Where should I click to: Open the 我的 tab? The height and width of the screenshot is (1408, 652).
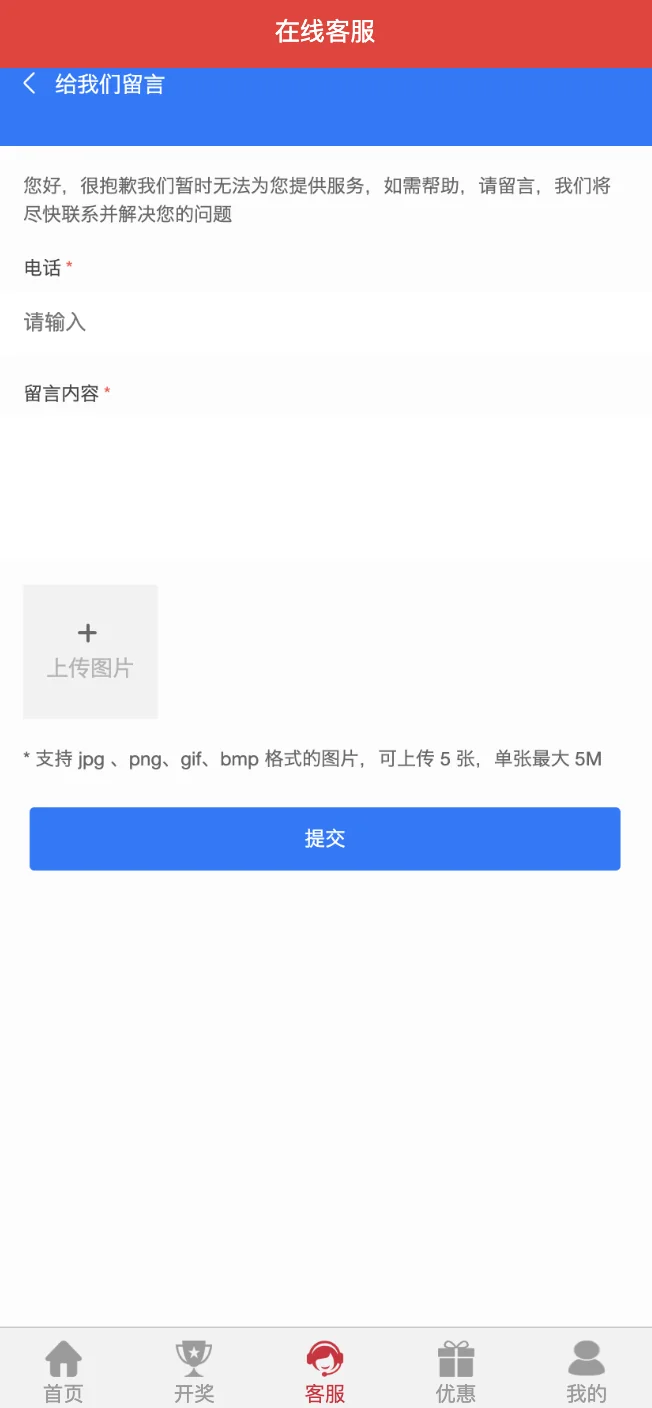(586, 1371)
